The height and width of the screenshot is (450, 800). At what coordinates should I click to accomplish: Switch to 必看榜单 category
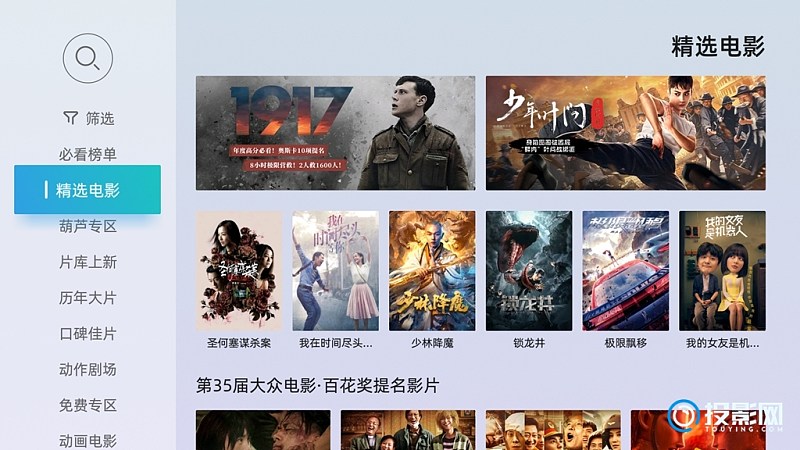tap(88, 154)
